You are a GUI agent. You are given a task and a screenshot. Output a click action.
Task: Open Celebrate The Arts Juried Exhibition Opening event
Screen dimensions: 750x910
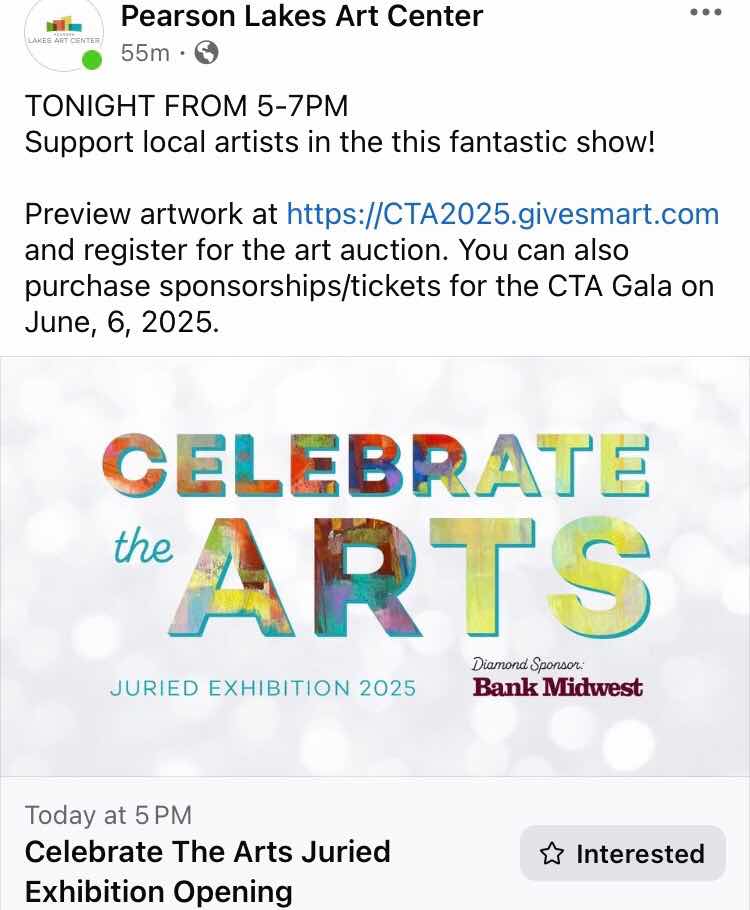(207, 870)
